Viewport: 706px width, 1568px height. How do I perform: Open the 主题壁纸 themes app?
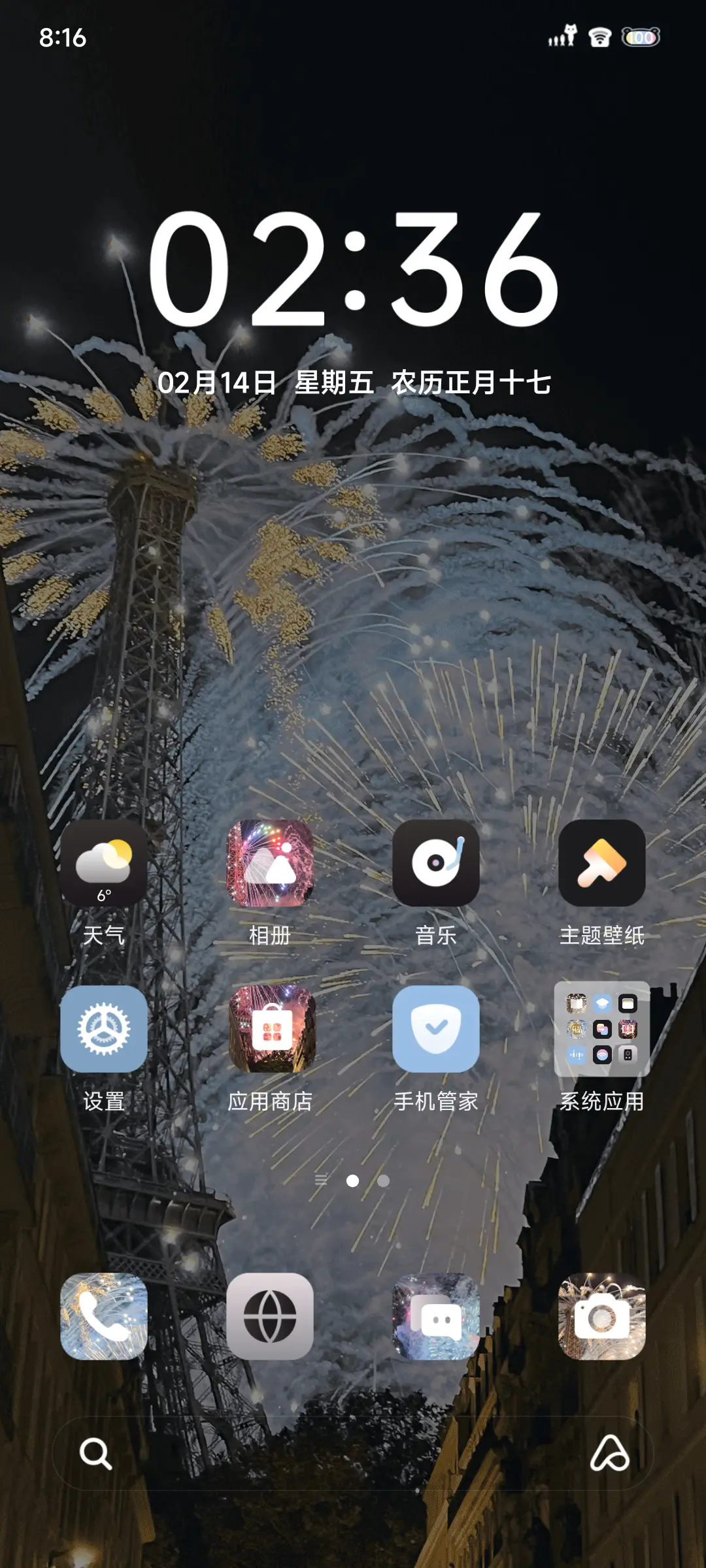click(x=603, y=864)
